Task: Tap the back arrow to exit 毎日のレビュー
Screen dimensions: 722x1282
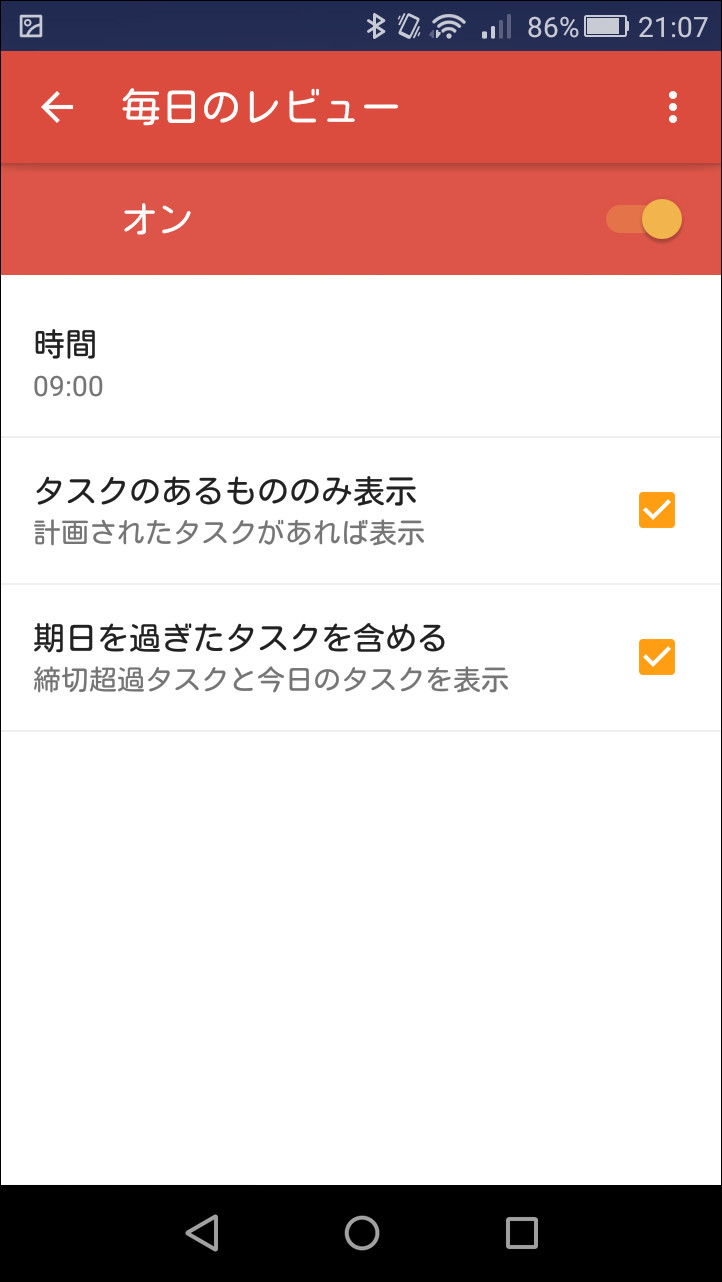Action: click(55, 107)
